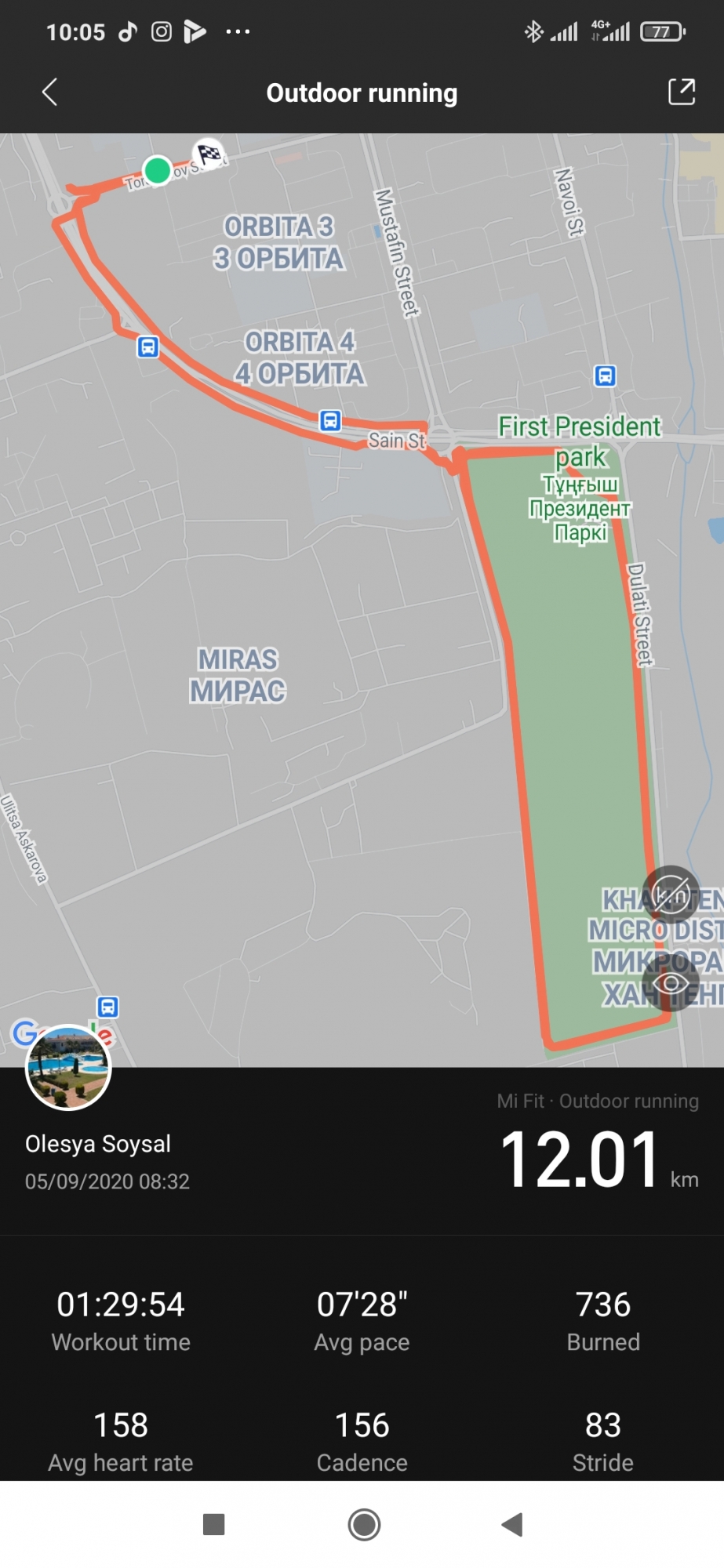
Task: Tap the system home button
Action: (x=364, y=1525)
